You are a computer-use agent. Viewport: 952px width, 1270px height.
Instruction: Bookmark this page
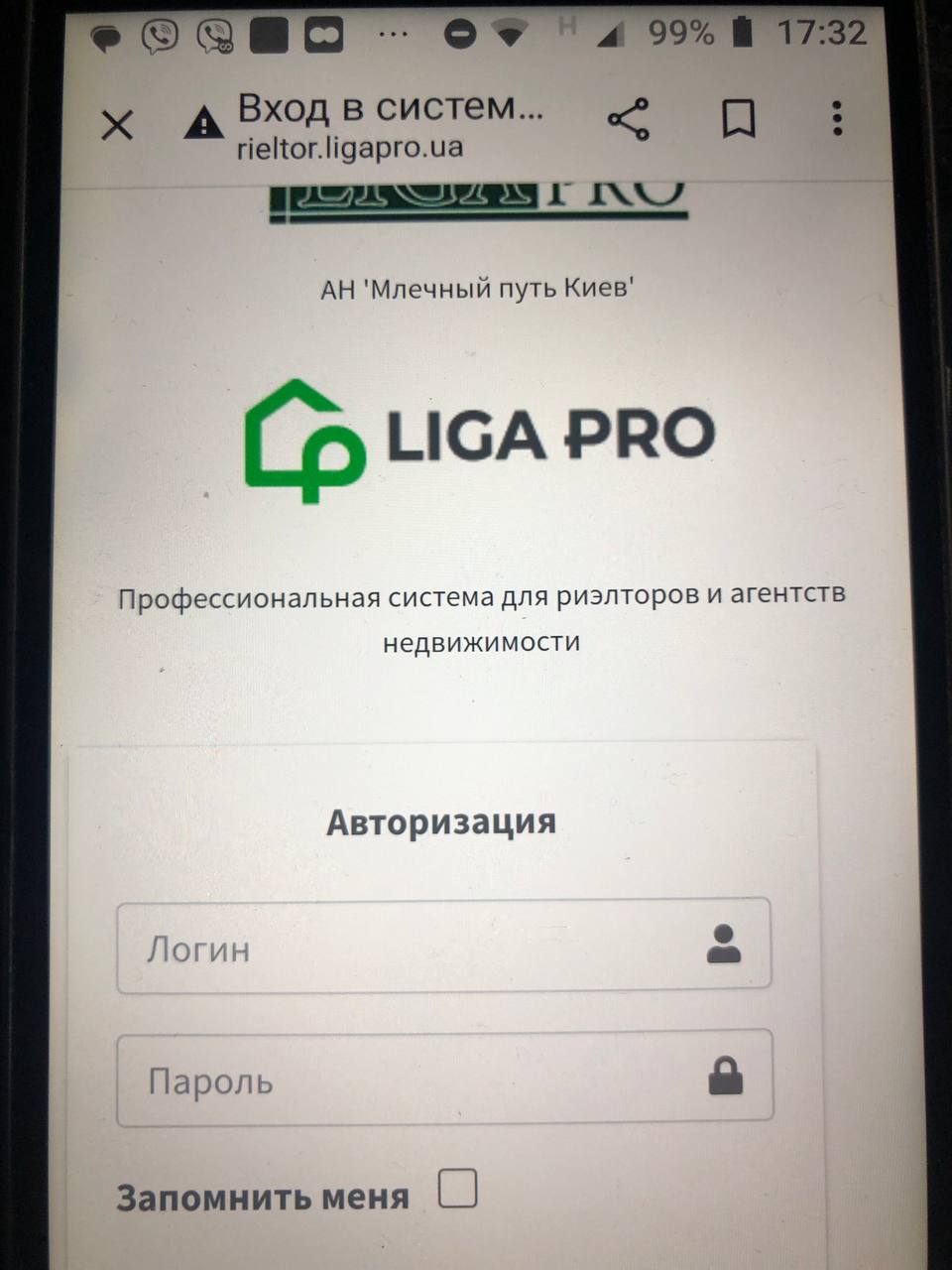pyautogui.click(x=738, y=119)
